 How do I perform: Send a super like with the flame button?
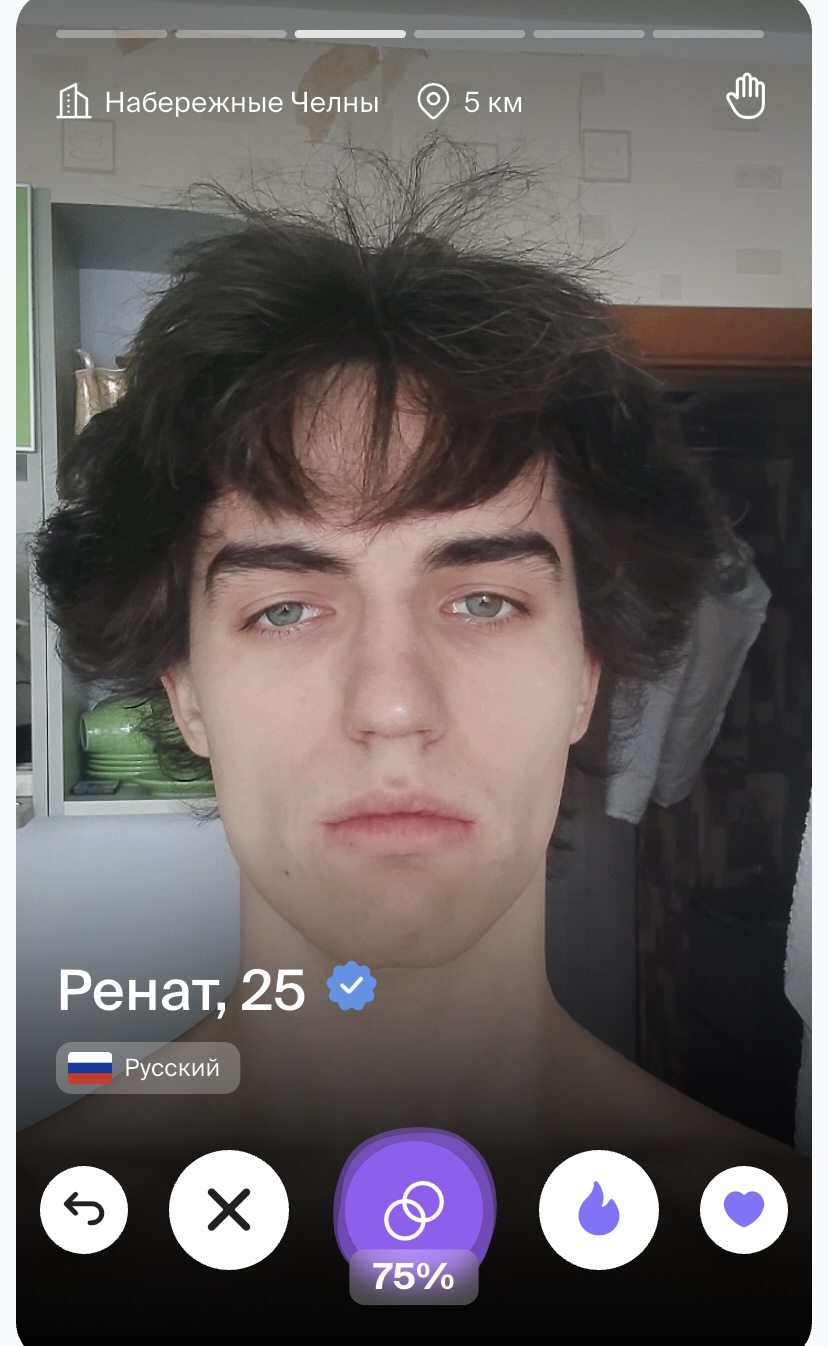point(599,1210)
